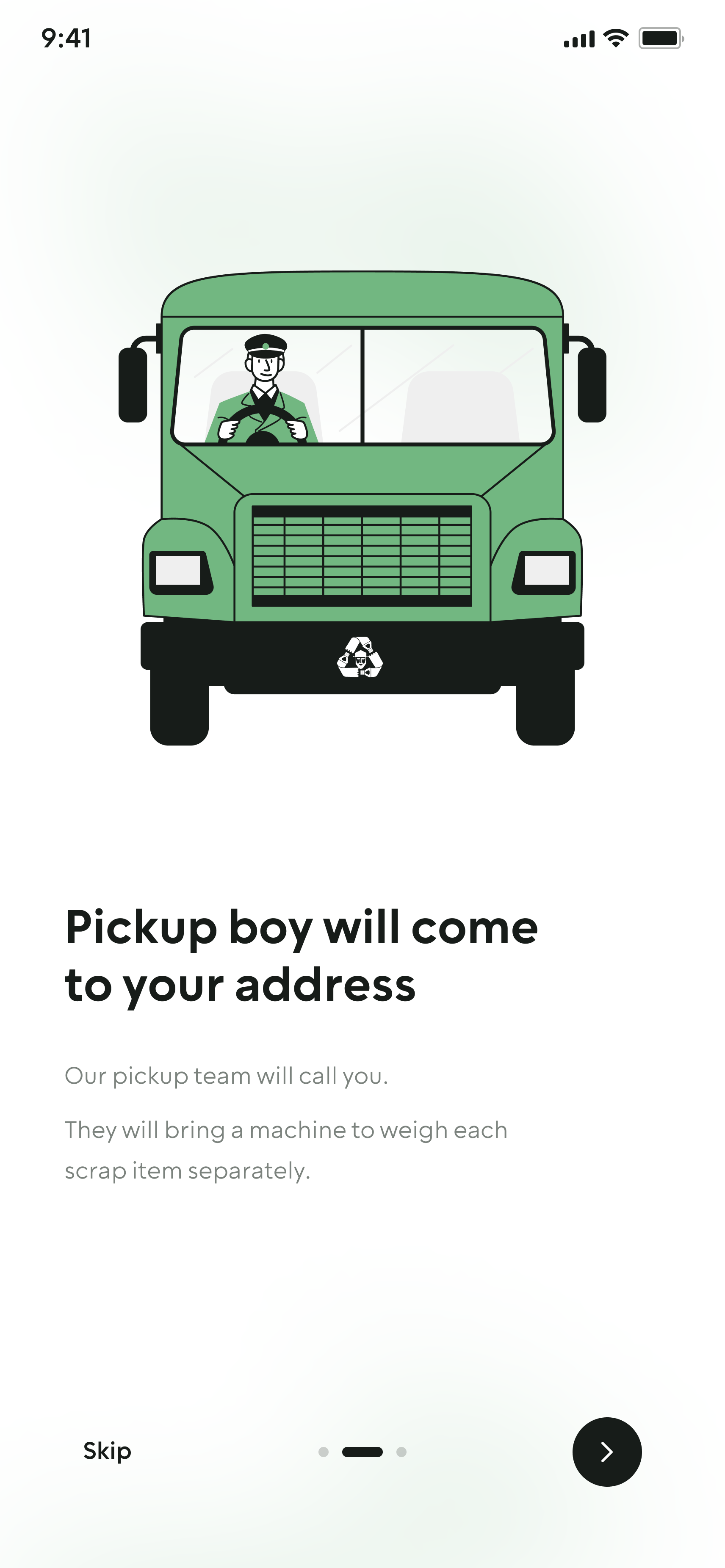Skip the onboarding introduction
The width and height of the screenshot is (725, 1568).
[x=107, y=1451]
